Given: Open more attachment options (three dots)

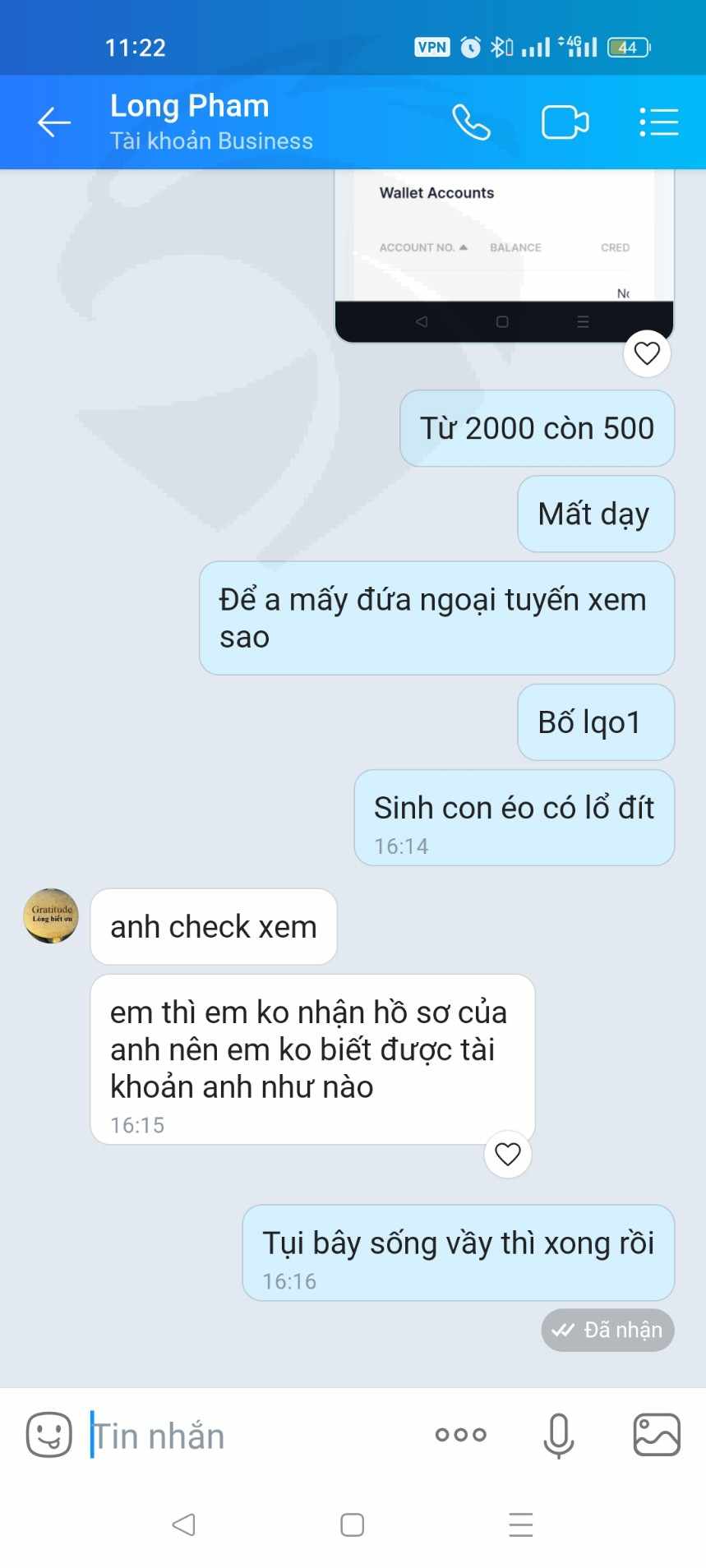Looking at the screenshot, I should click(461, 1435).
